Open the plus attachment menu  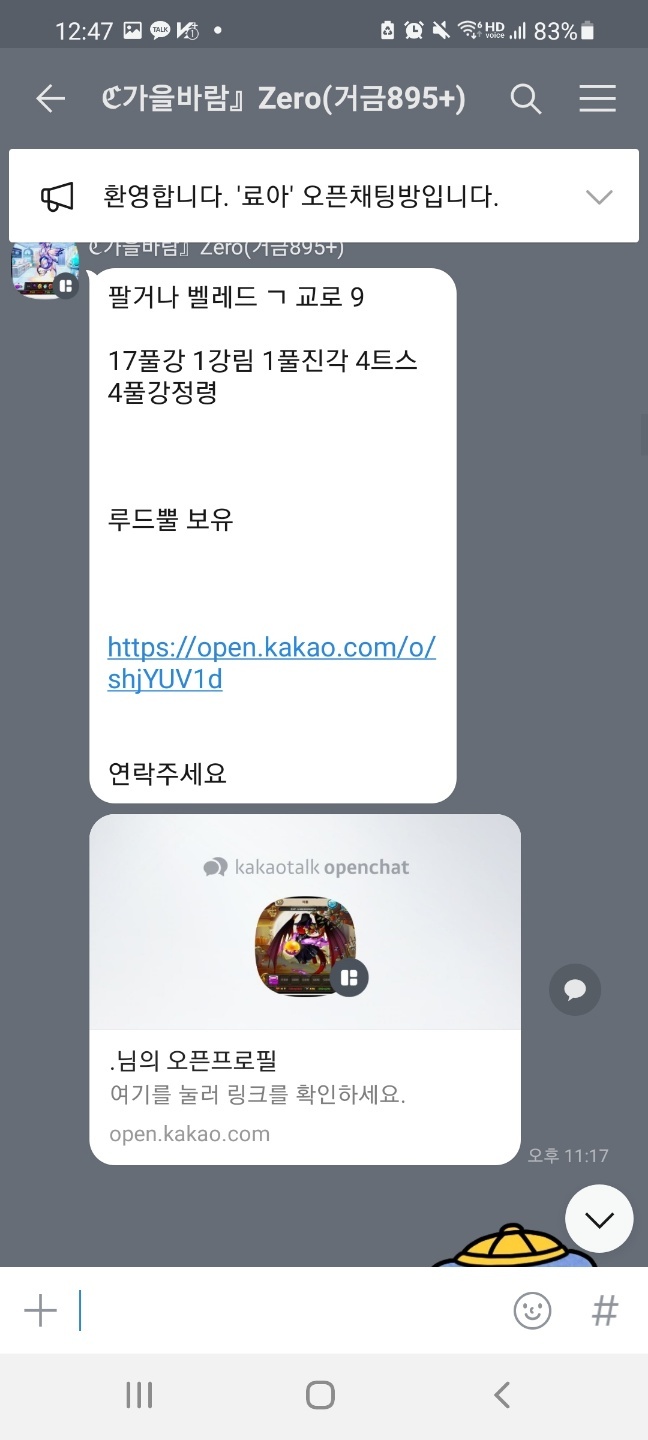pyautogui.click(x=40, y=1310)
